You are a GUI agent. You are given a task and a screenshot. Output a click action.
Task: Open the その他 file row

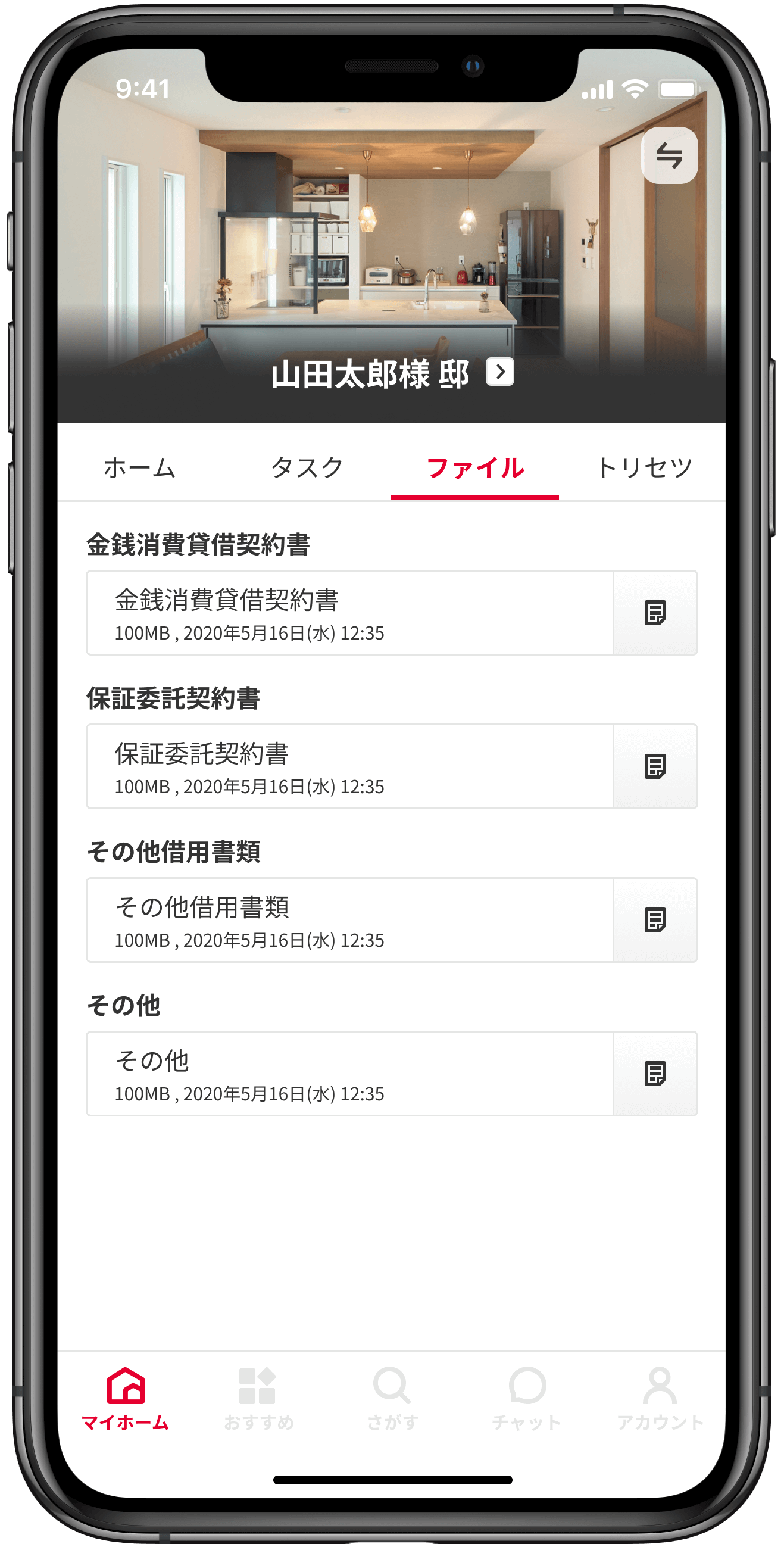(349, 1074)
